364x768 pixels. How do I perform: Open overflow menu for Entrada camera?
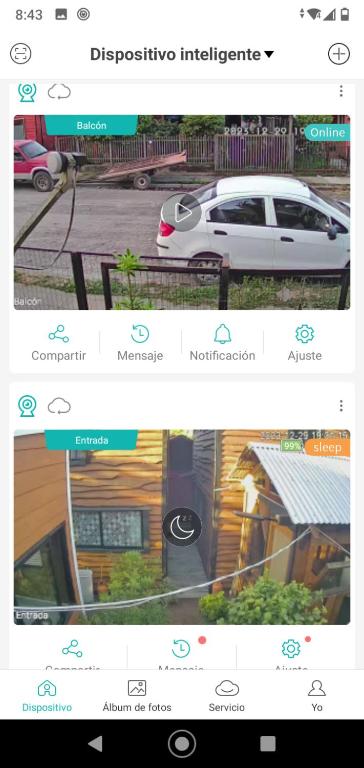coord(341,406)
